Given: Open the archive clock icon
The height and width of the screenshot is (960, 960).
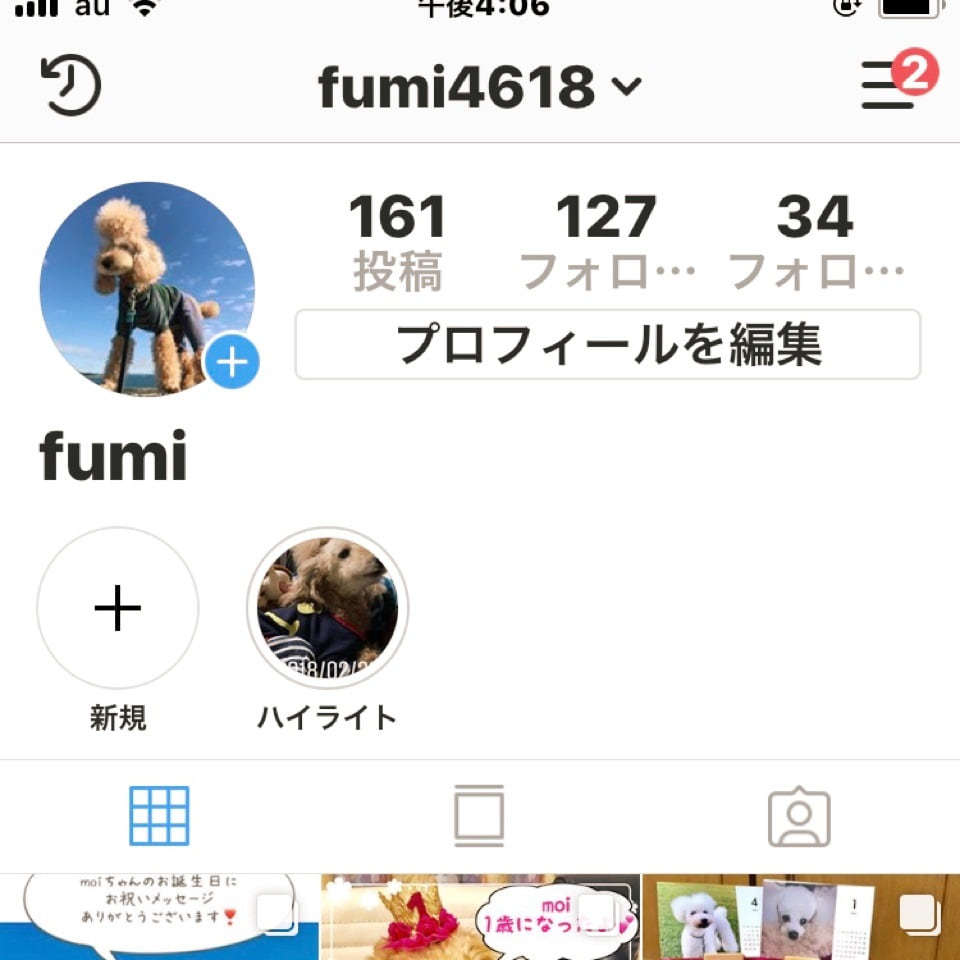Looking at the screenshot, I should pyautogui.click(x=71, y=85).
